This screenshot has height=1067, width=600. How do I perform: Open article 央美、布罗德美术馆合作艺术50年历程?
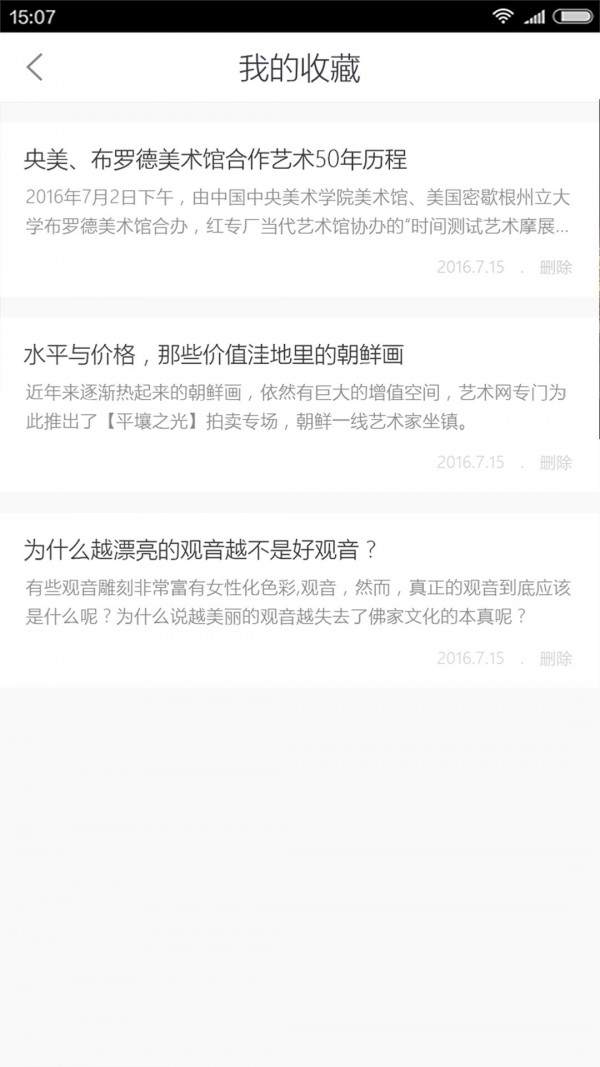[215, 159]
